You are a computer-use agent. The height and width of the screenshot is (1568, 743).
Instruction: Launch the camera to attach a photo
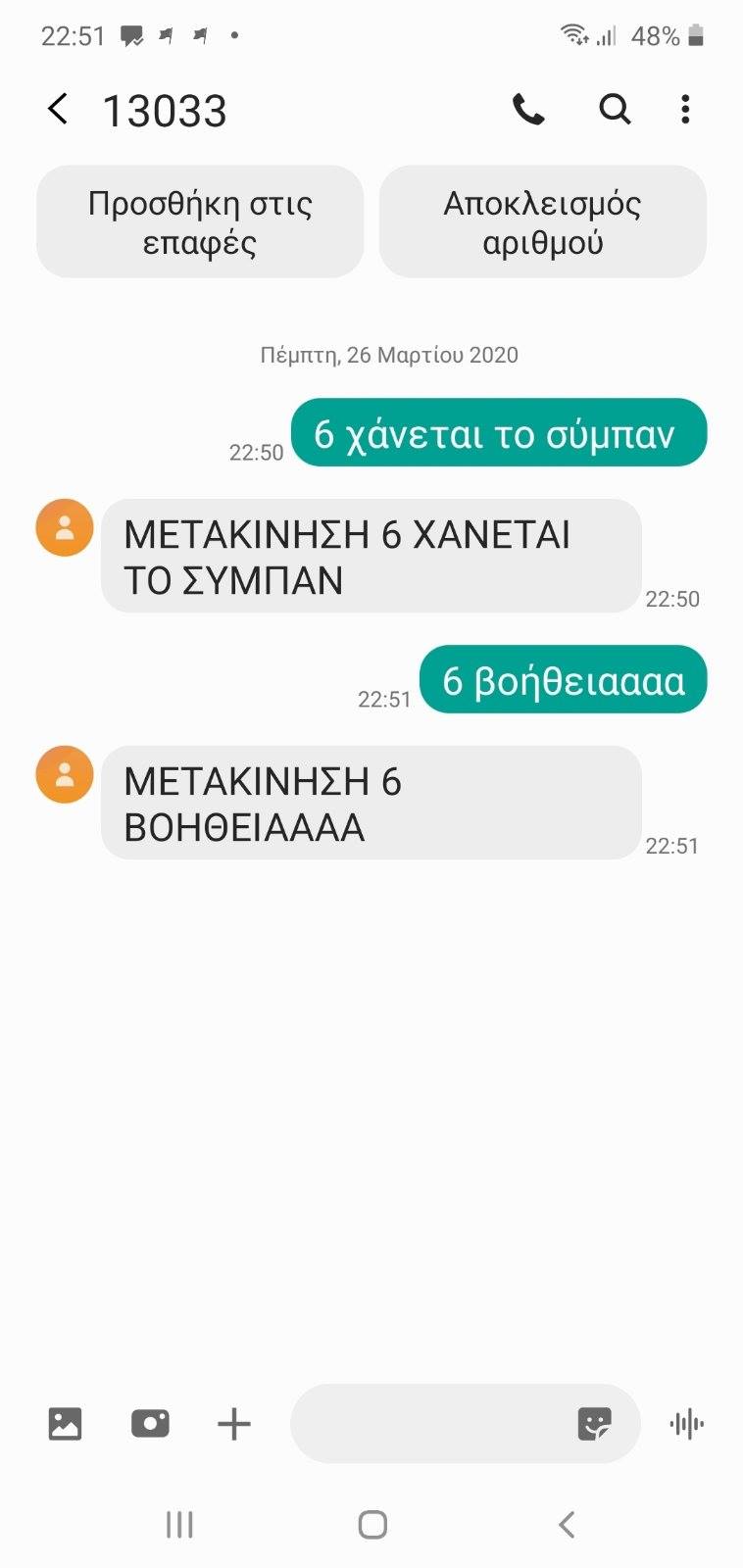[x=150, y=1423]
